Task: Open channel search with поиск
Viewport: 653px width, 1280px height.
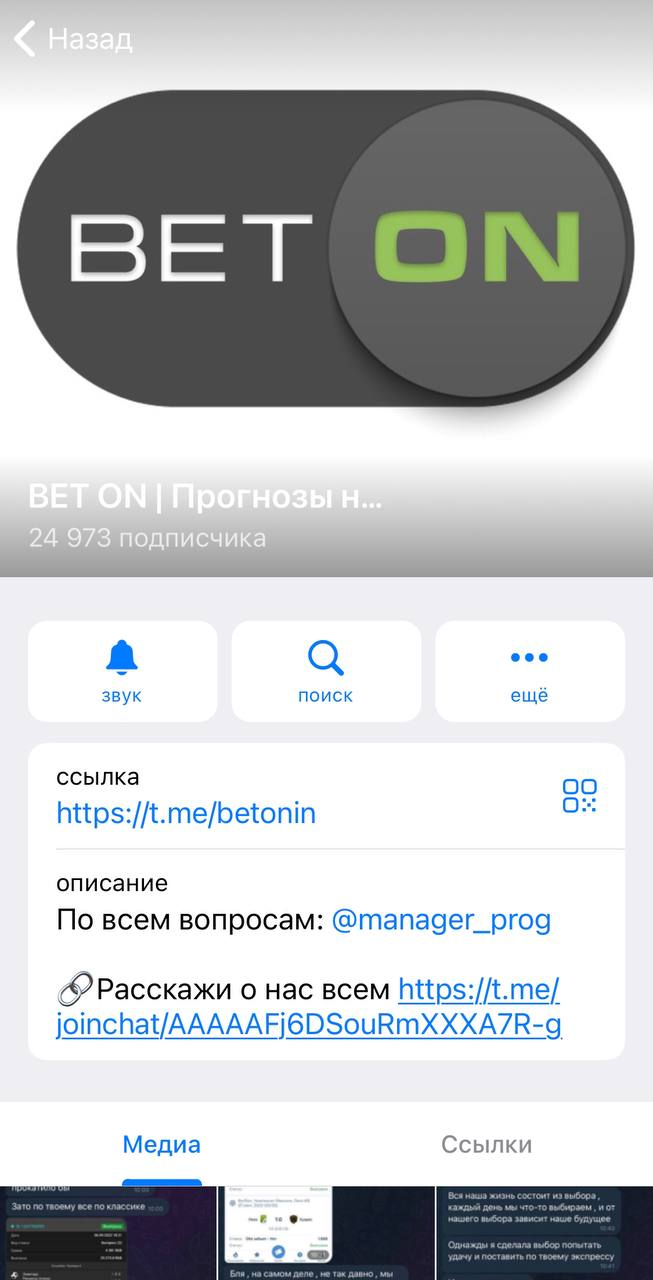Action: pyautogui.click(x=326, y=671)
